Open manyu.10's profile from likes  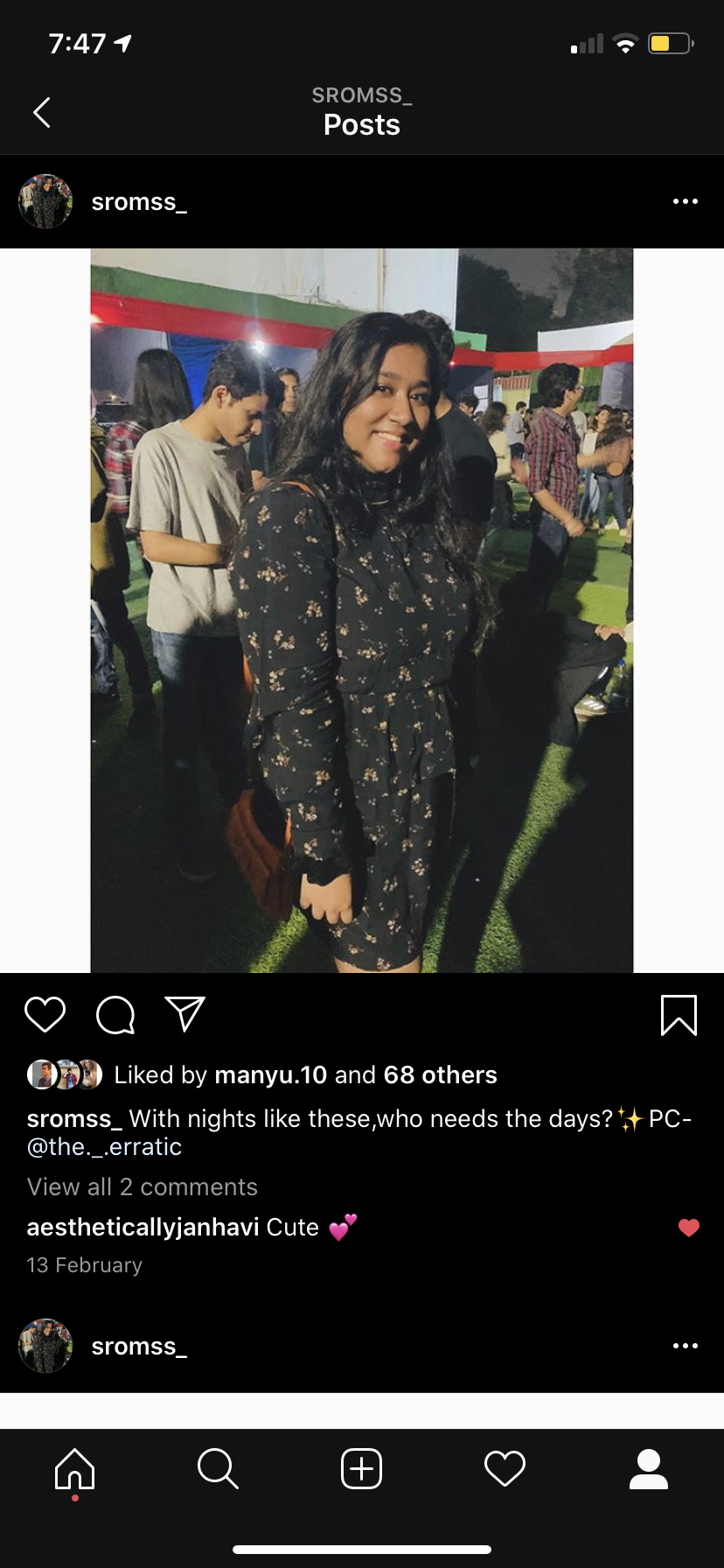(x=271, y=1074)
